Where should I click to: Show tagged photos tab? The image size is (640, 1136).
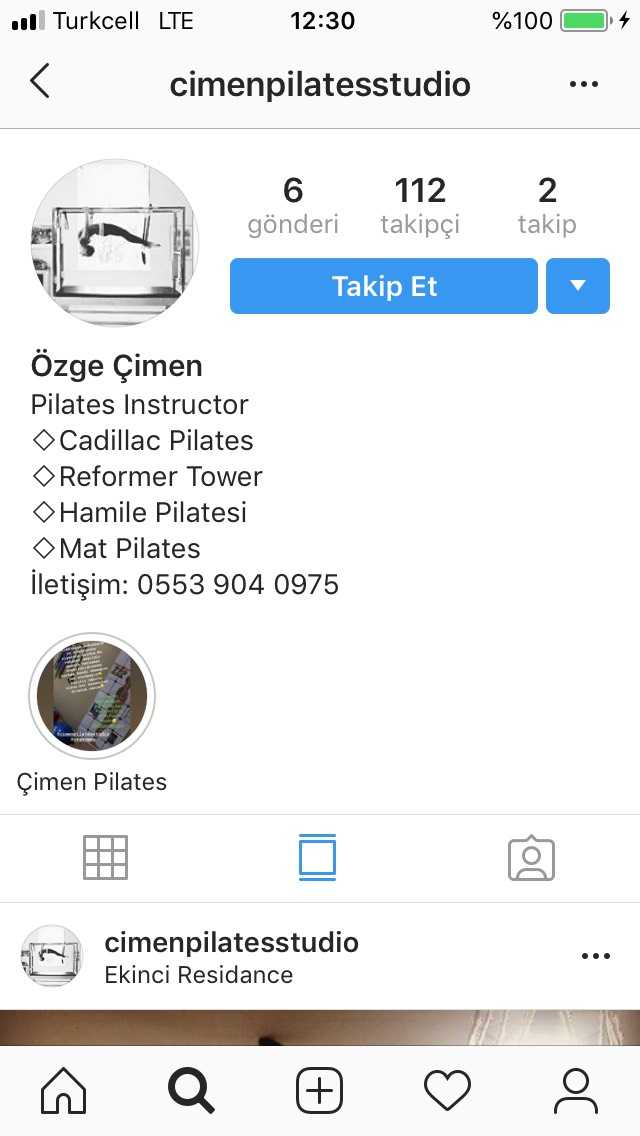(x=531, y=857)
